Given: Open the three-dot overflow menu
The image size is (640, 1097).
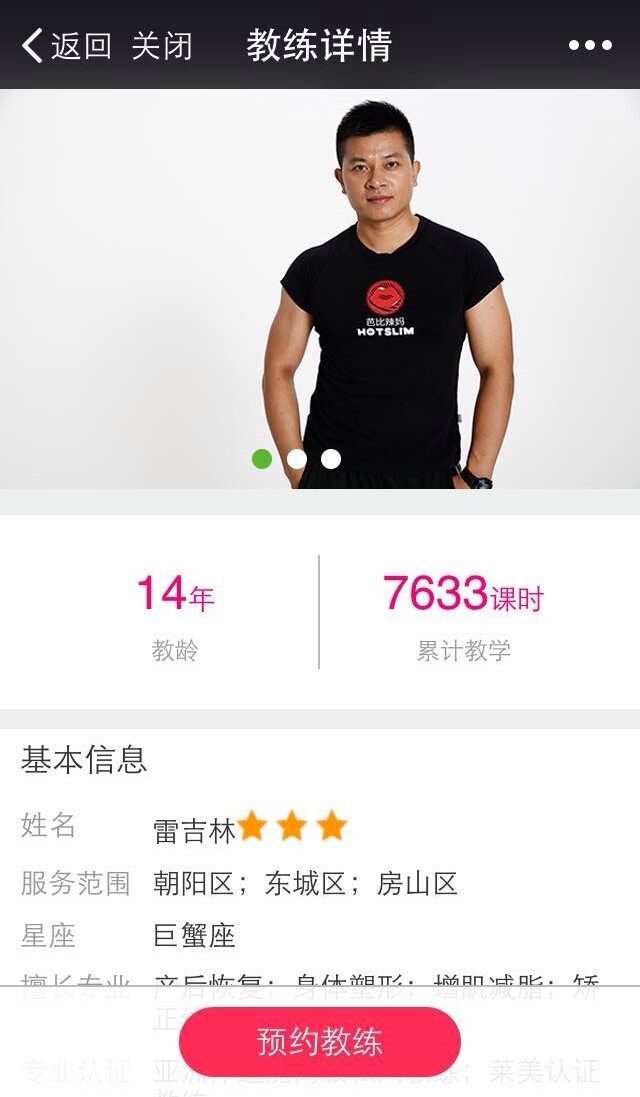Looking at the screenshot, I should 590,46.
